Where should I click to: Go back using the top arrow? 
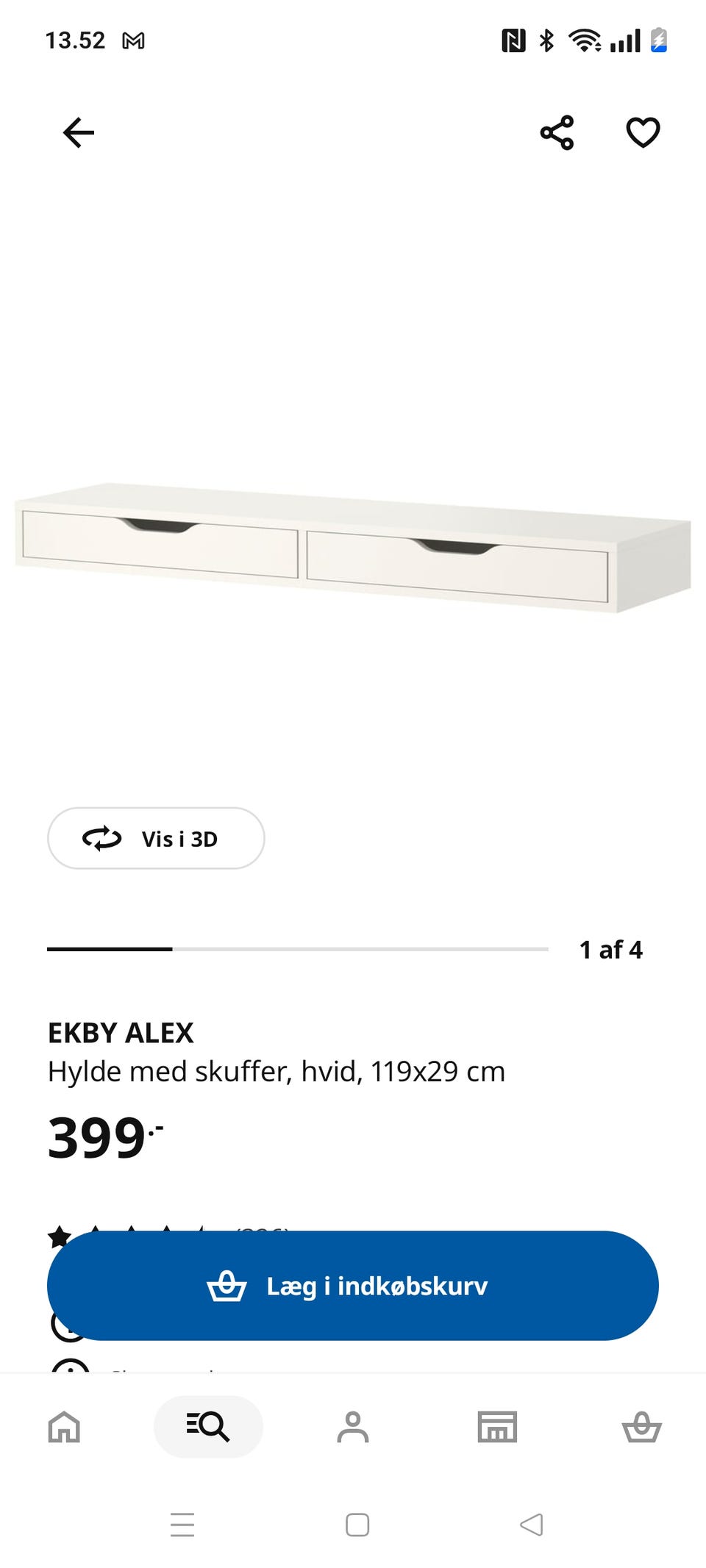point(79,133)
